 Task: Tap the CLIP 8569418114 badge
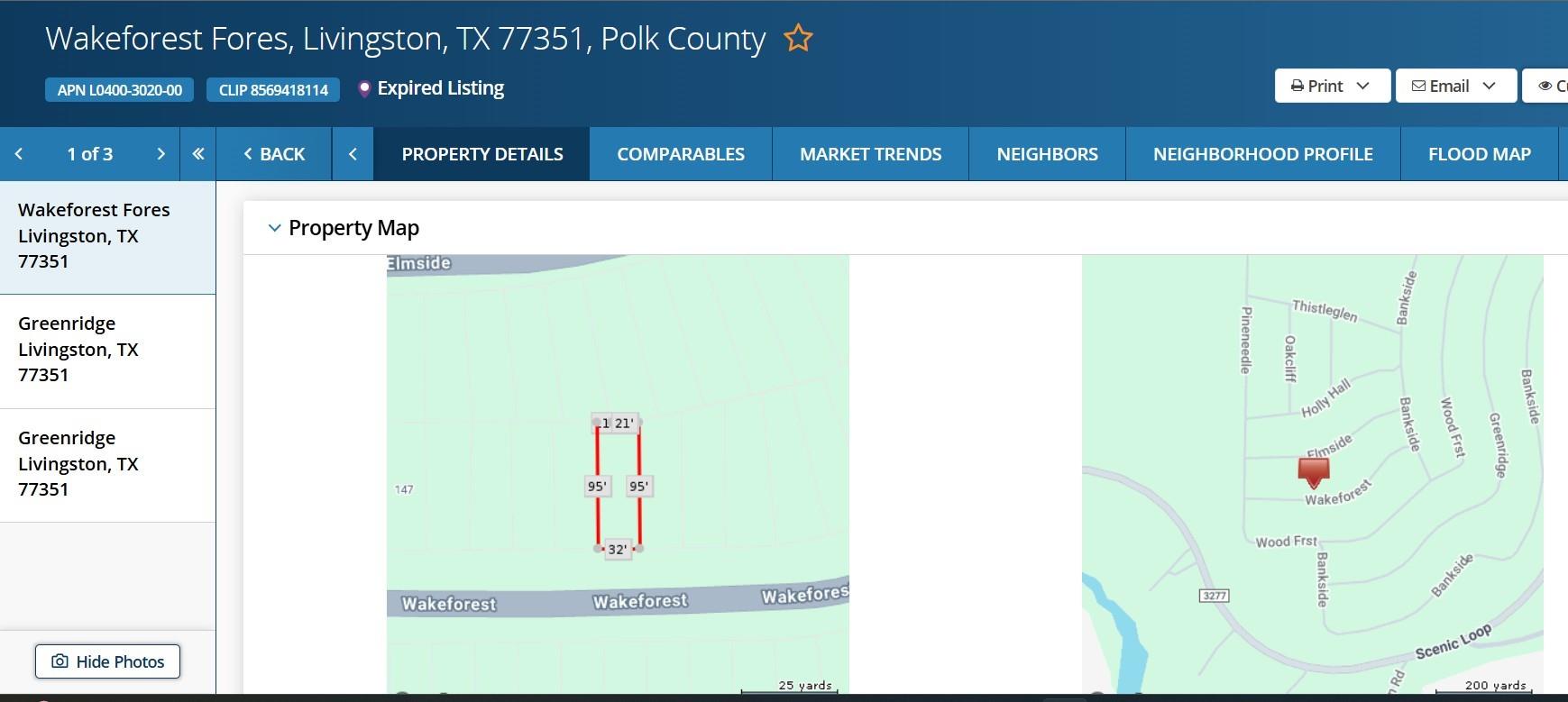pos(273,90)
